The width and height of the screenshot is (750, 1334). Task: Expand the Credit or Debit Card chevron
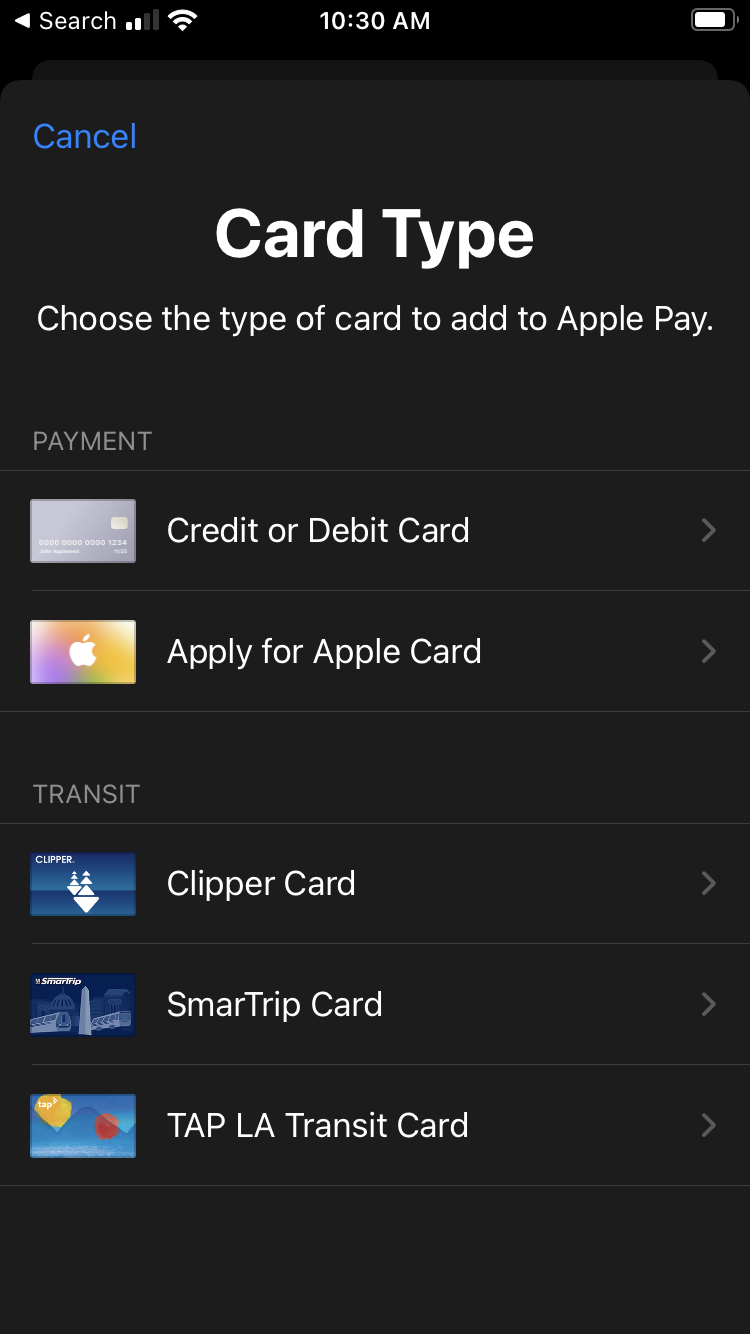[709, 530]
